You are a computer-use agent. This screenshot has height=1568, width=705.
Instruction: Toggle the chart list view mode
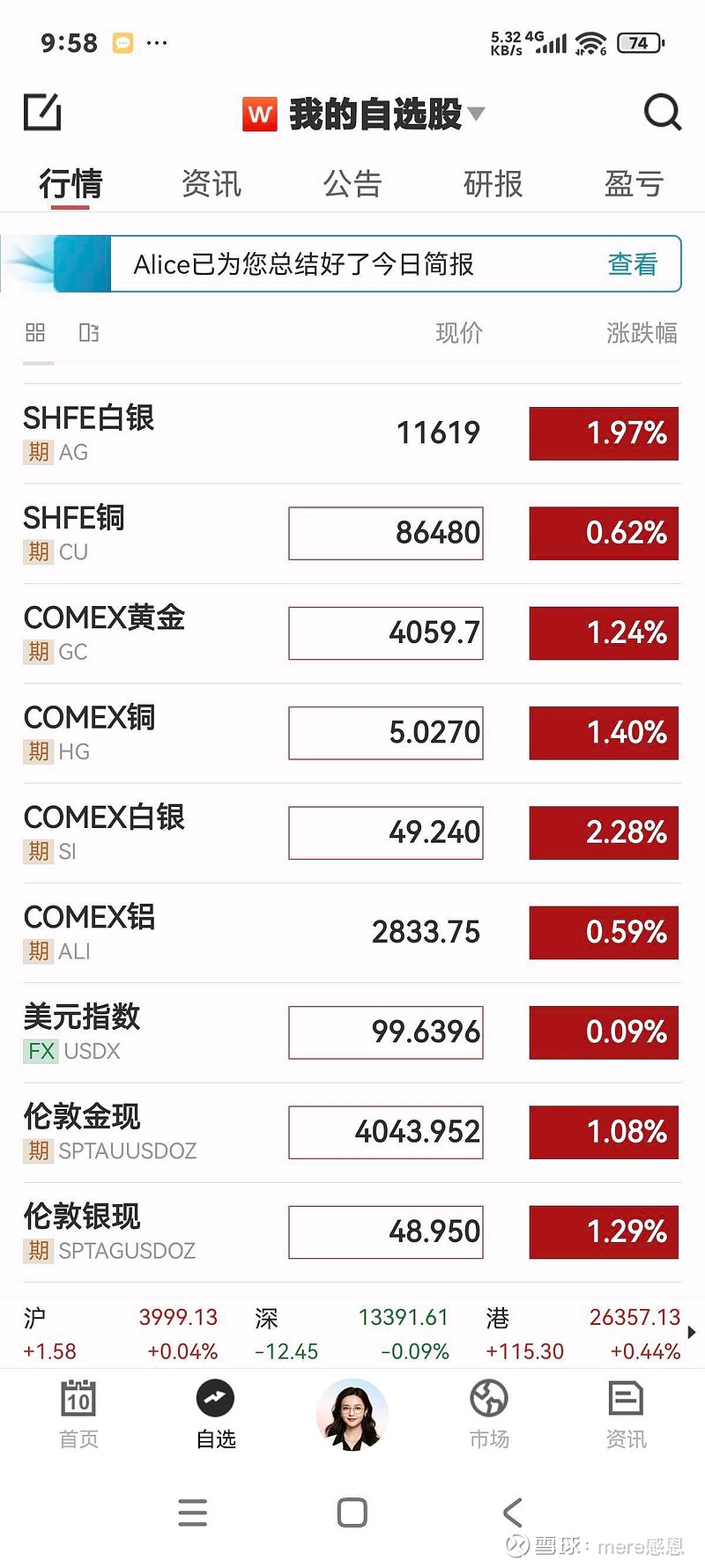point(88,333)
